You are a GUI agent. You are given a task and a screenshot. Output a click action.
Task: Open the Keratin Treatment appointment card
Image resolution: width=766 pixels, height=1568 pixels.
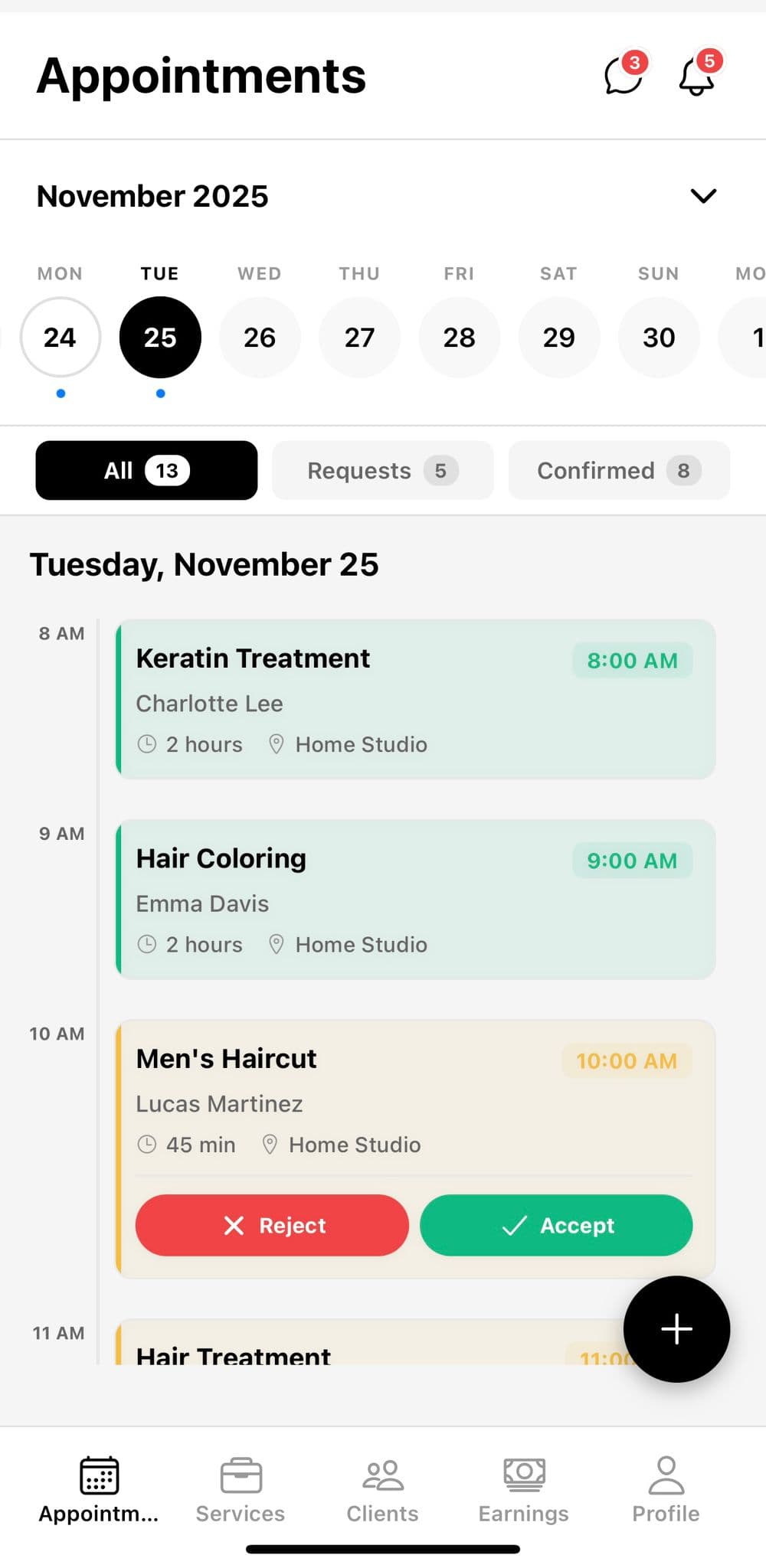(416, 698)
